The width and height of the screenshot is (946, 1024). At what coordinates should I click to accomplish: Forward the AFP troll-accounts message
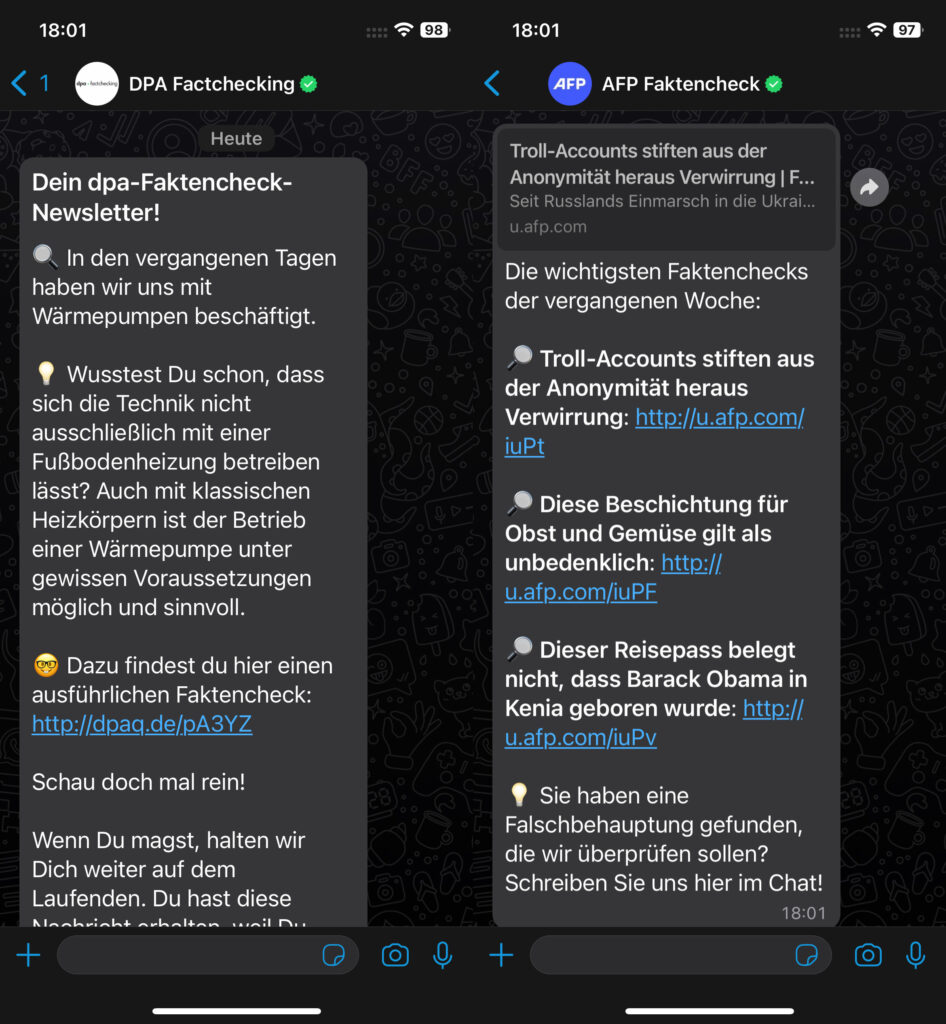[x=868, y=187]
